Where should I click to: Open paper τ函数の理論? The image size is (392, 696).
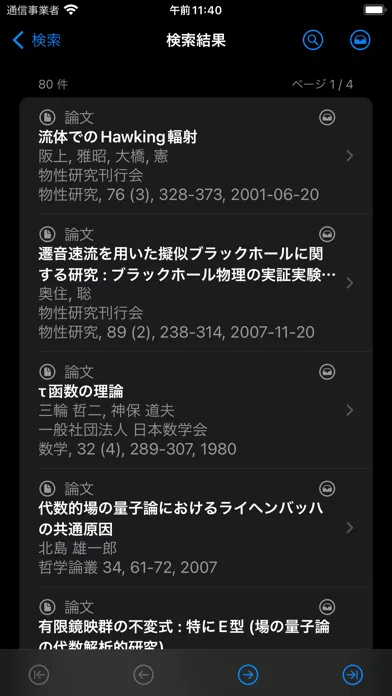pos(196,410)
